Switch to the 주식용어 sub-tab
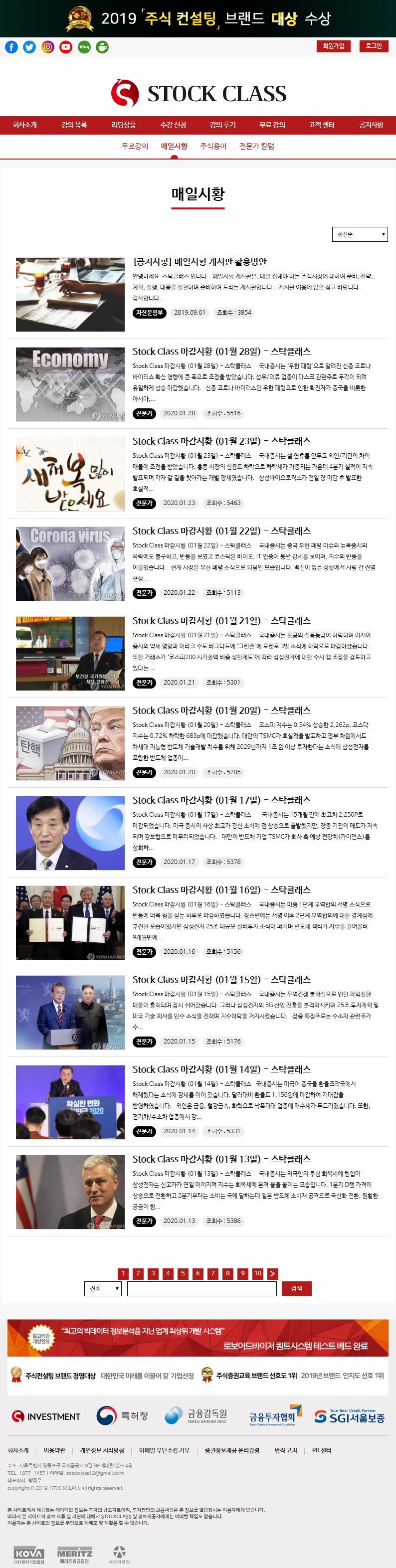The height and width of the screenshot is (1568, 396). pyautogui.click(x=213, y=146)
